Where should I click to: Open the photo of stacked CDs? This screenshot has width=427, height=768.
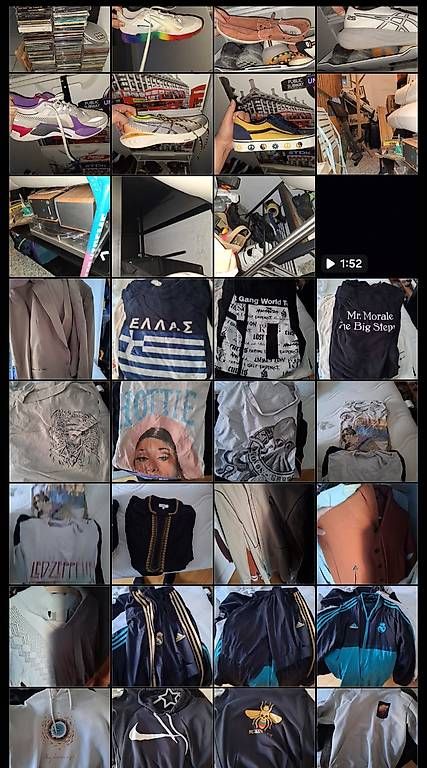(x=59, y=39)
